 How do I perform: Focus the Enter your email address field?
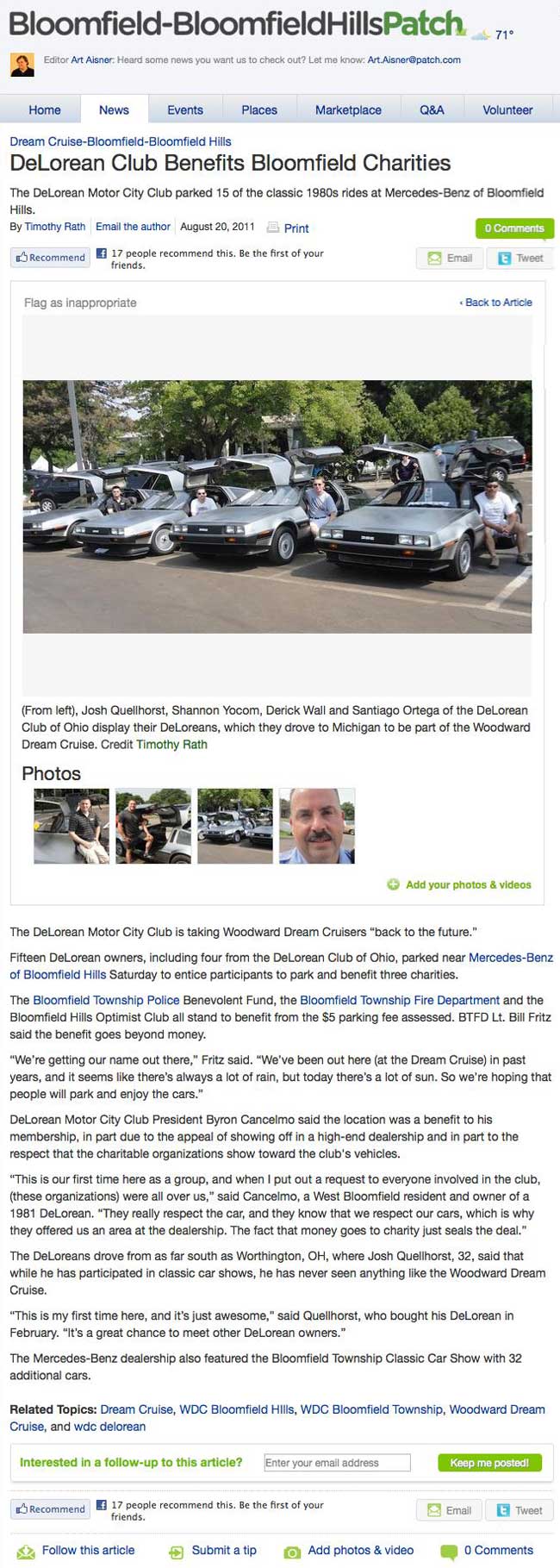click(x=337, y=1463)
